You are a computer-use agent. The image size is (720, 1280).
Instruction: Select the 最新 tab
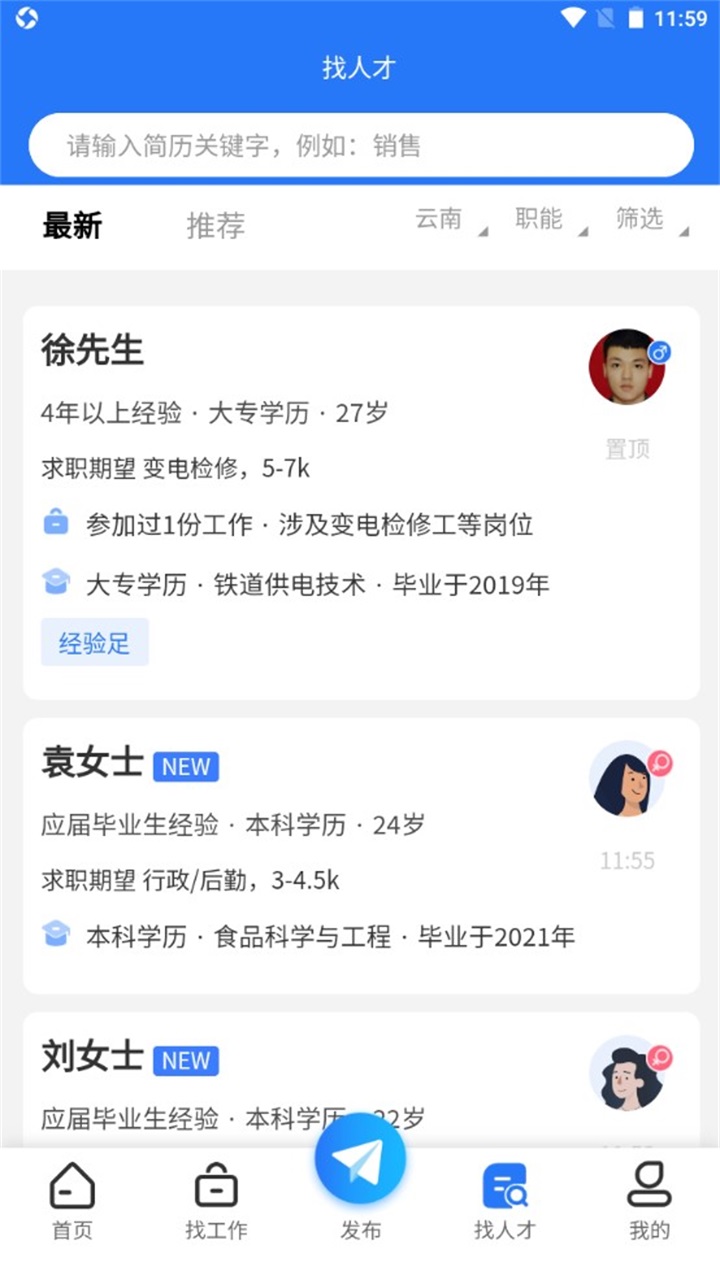[x=71, y=226]
